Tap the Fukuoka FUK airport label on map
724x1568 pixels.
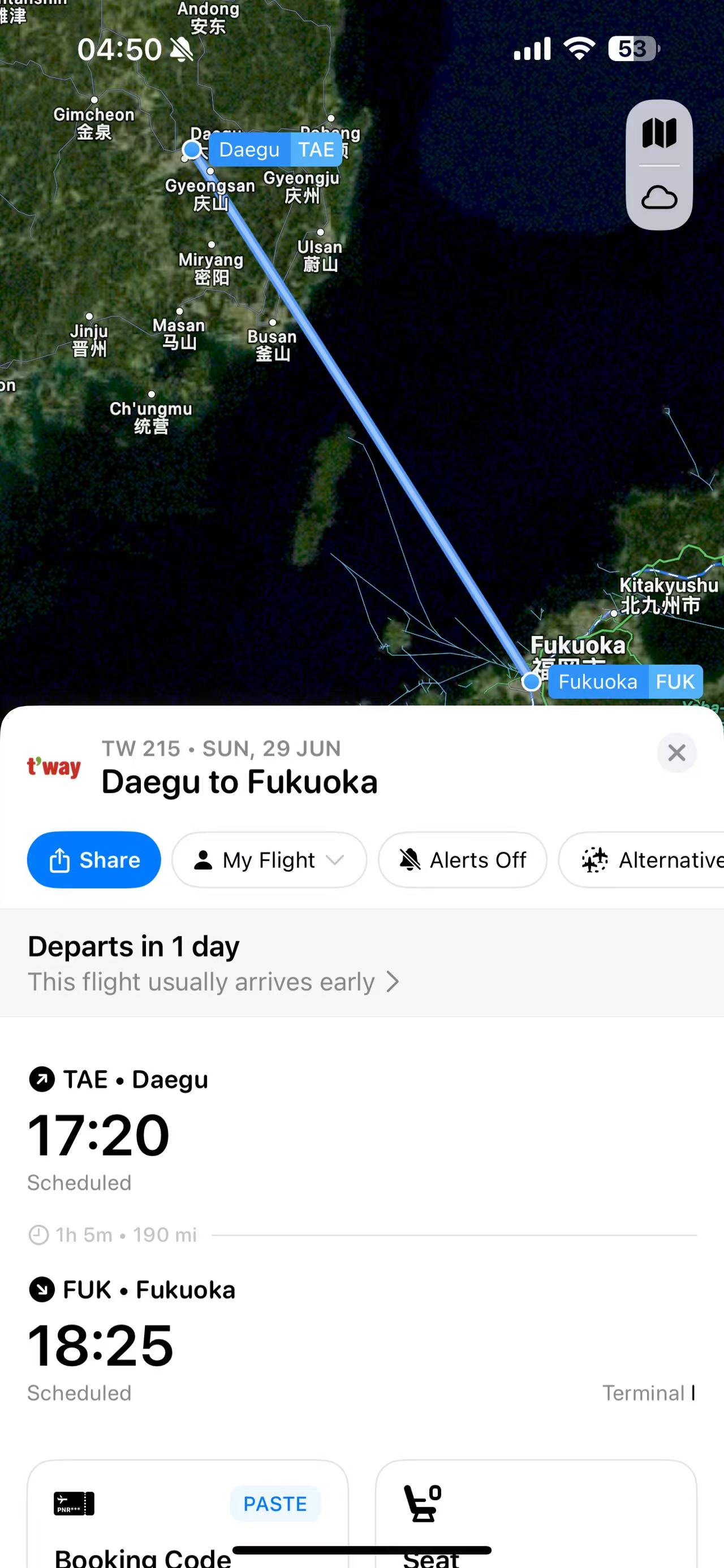point(626,681)
